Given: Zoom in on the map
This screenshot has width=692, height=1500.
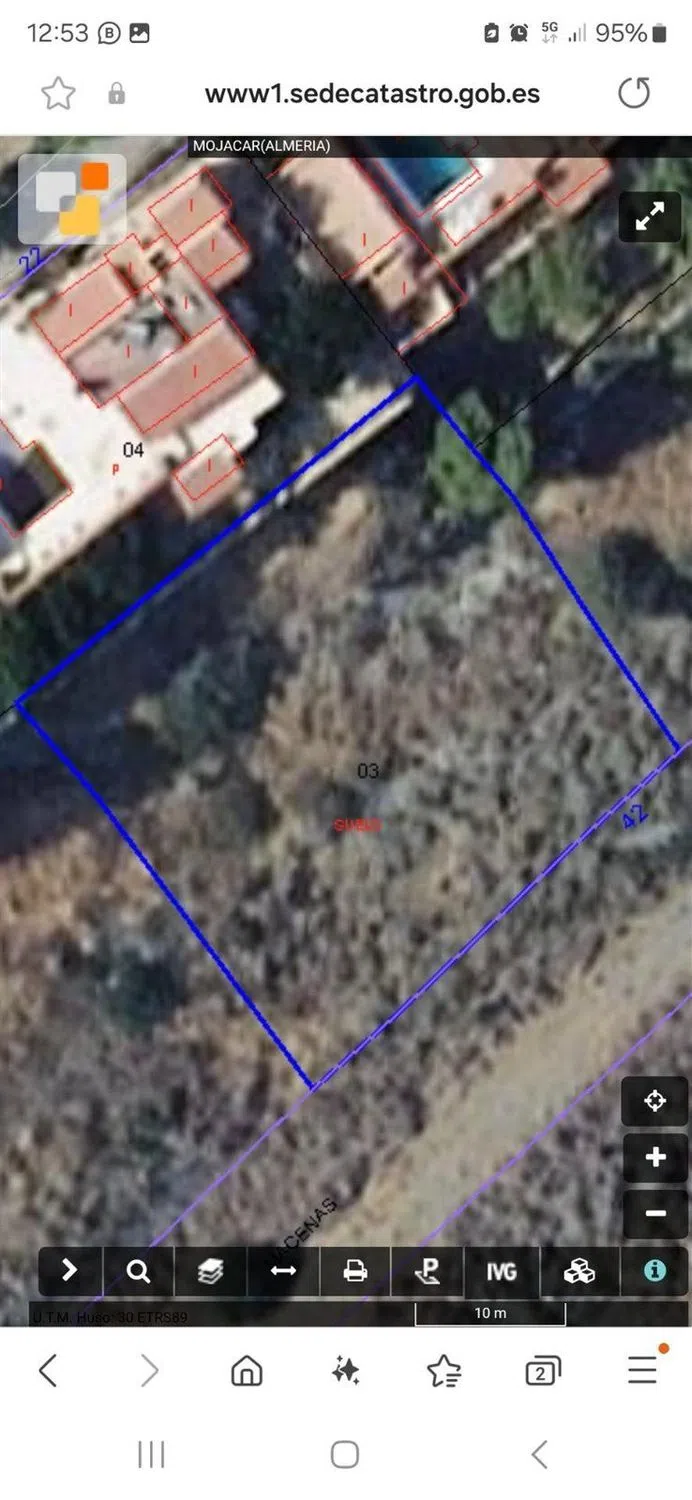Looking at the screenshot, I should point(655,1157).
